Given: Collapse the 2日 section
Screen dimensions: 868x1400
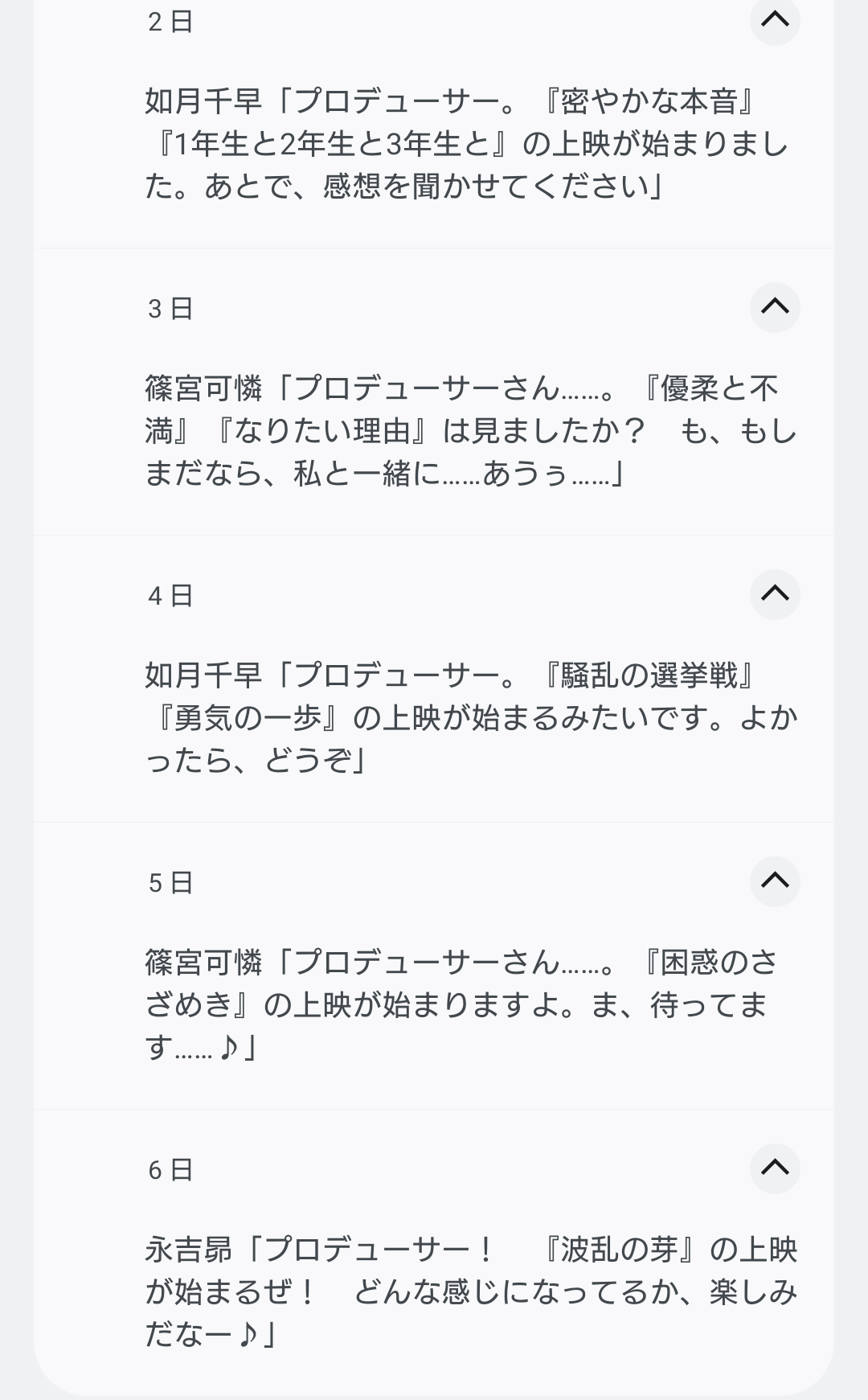Looking at the screenshot, I should click(775, 19).
